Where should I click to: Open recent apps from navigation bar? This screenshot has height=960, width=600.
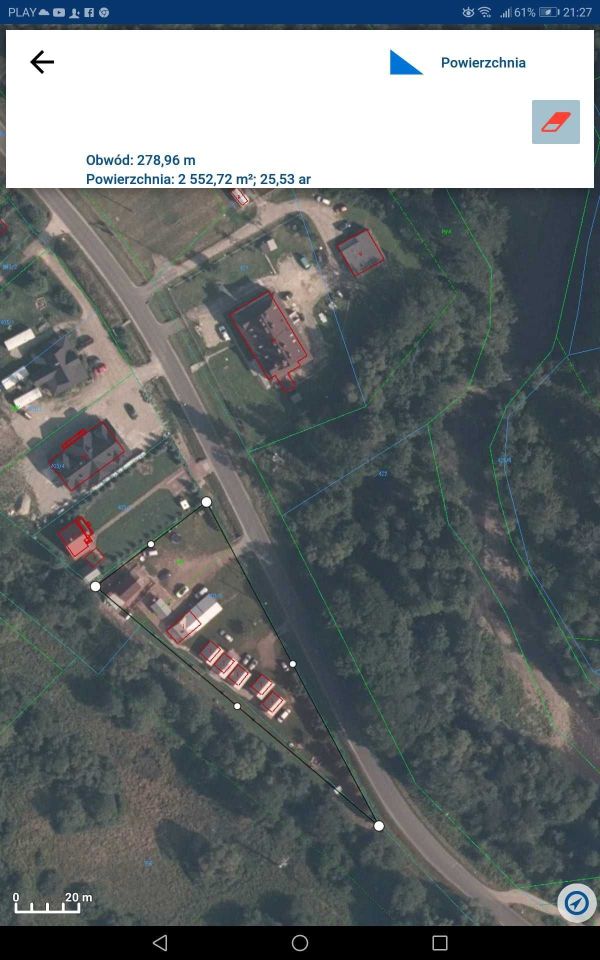[439, 943]
